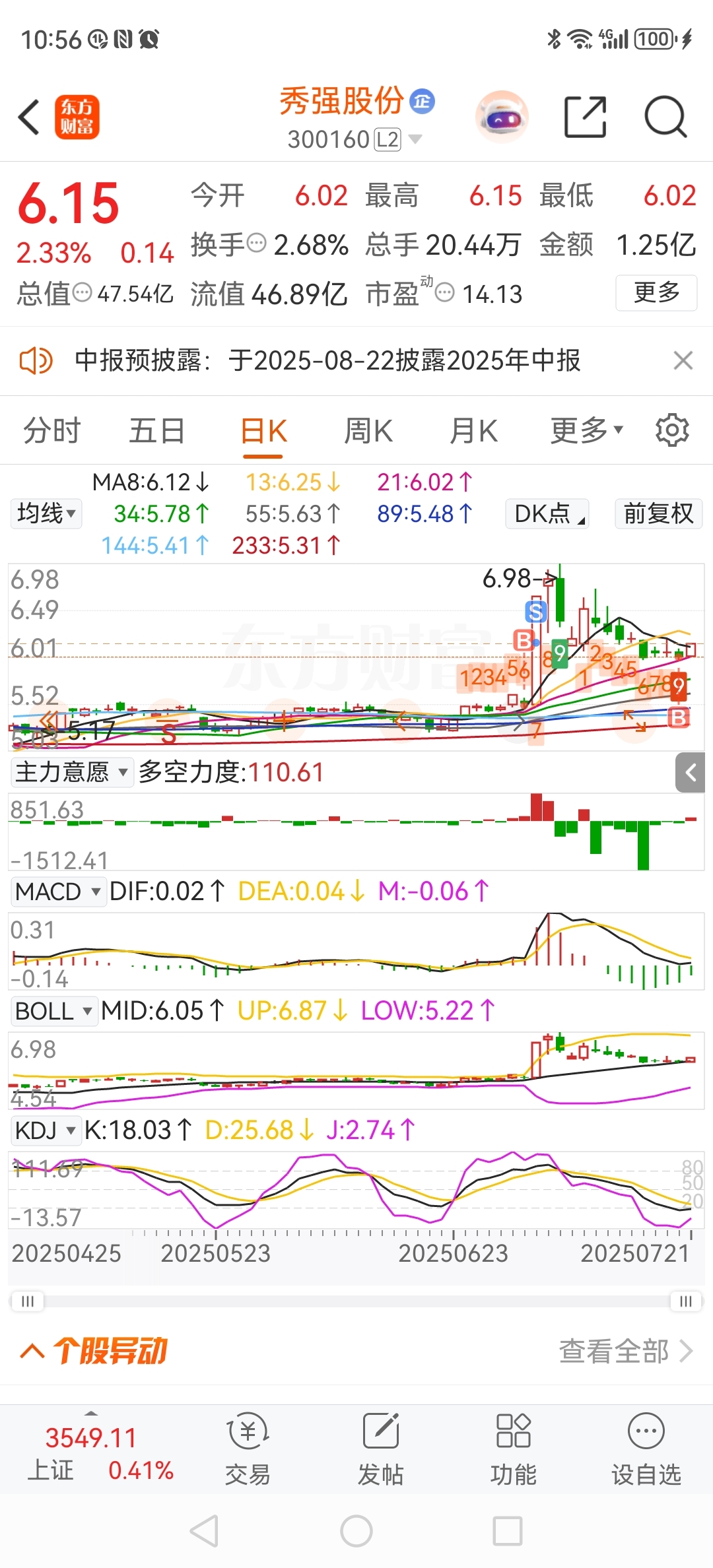Dismiss the 中报预披露 announcement banner
The height and width of the screenshot is (1568, 713).
click(683, 360)
